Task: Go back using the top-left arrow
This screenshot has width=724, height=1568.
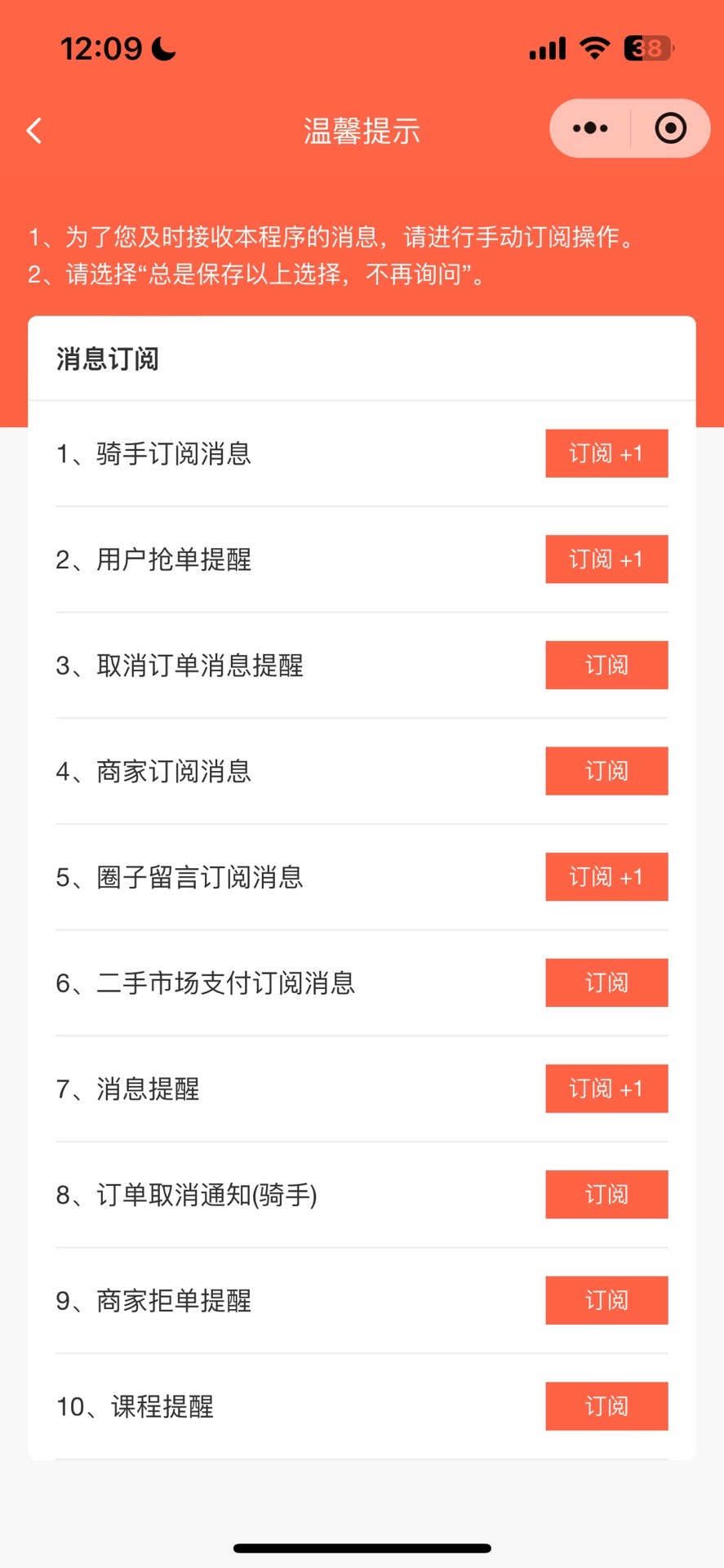Action: [x=34, y=131]
